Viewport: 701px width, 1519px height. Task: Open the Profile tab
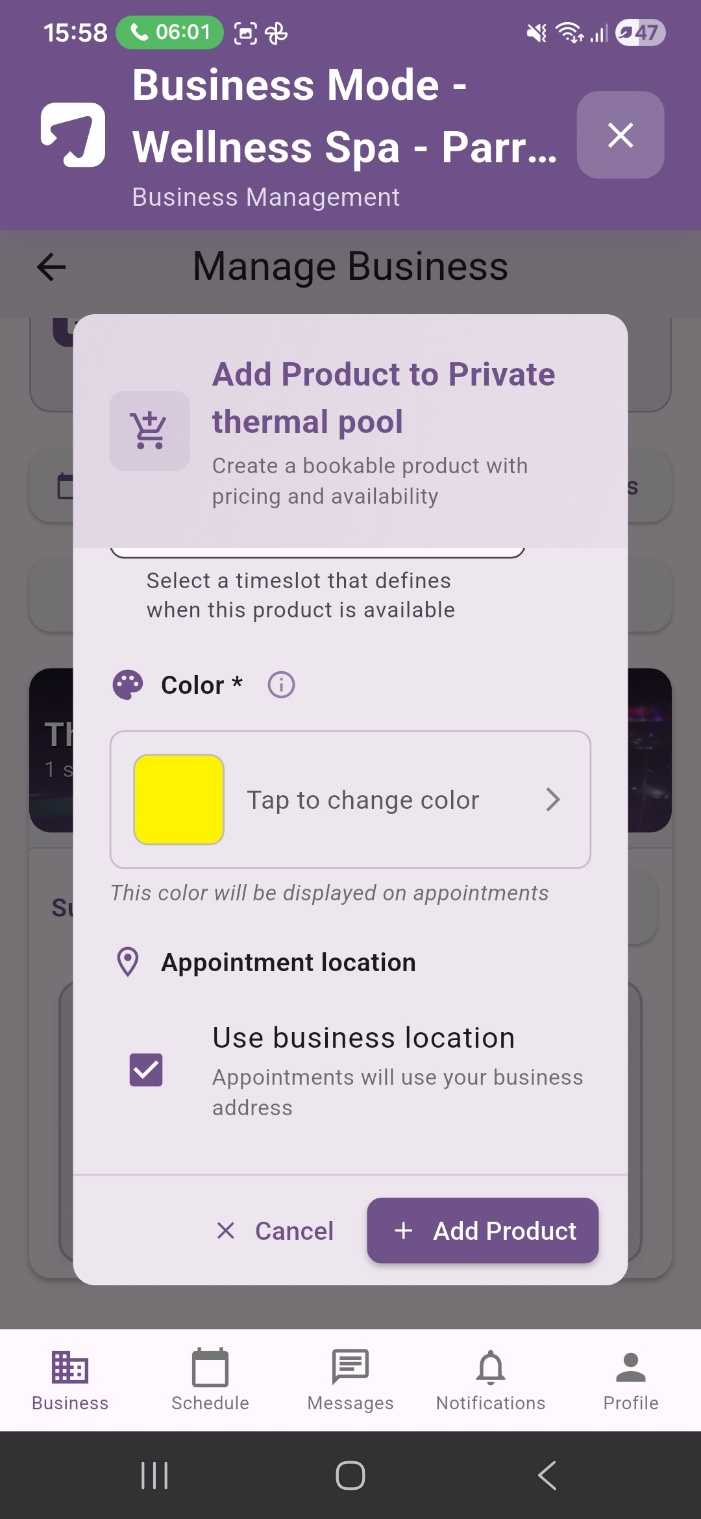[630, 1380]
